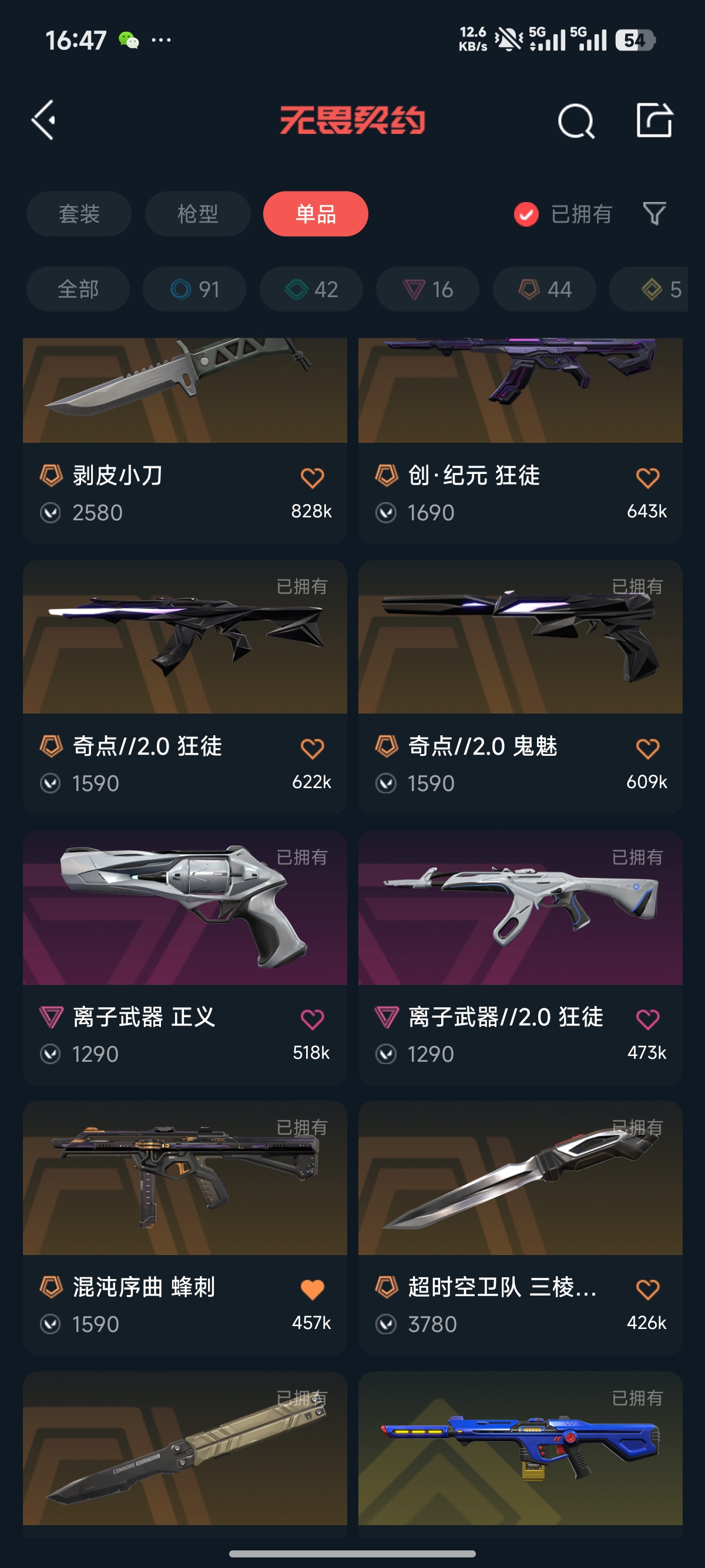Open the search icon in the header
Image resolution: width=705 pixels, height=1568 pixels.
tap(575, 120)
